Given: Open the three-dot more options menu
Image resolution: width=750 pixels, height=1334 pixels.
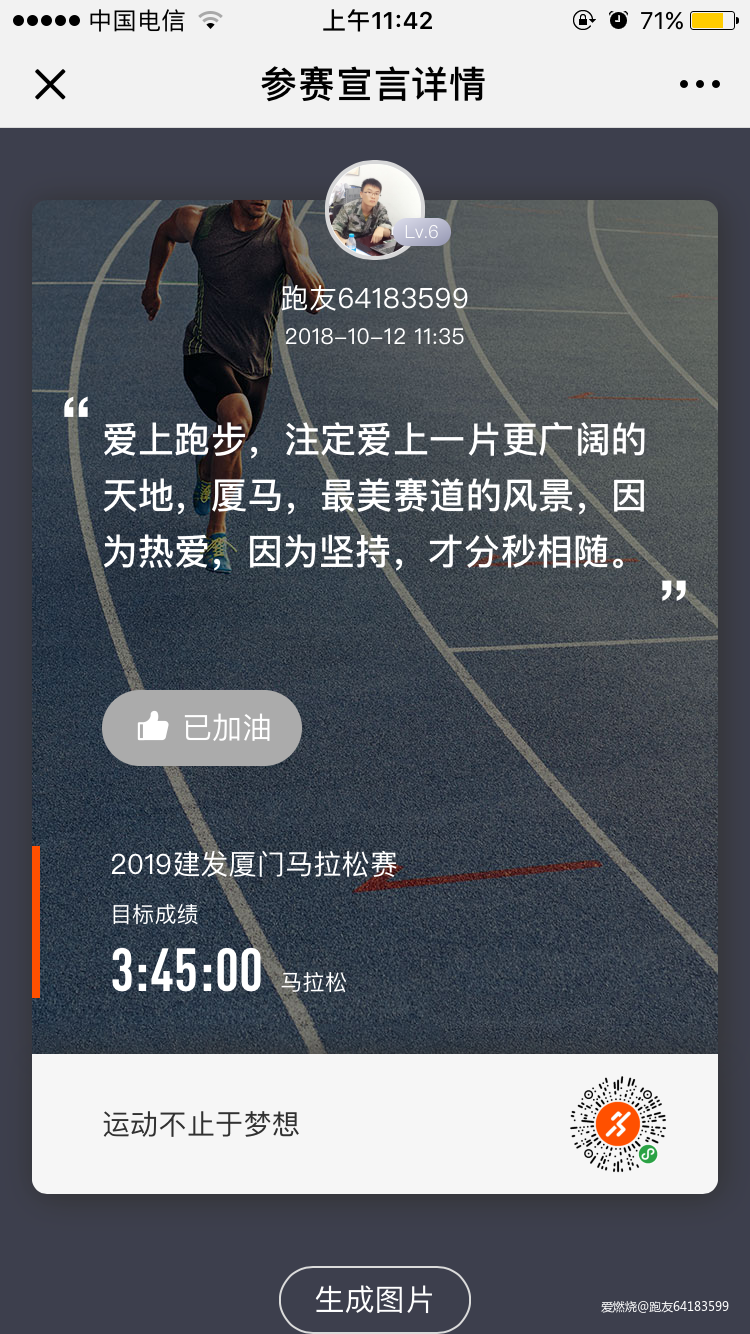Looking at the screenshot, I should coord(699,84).
